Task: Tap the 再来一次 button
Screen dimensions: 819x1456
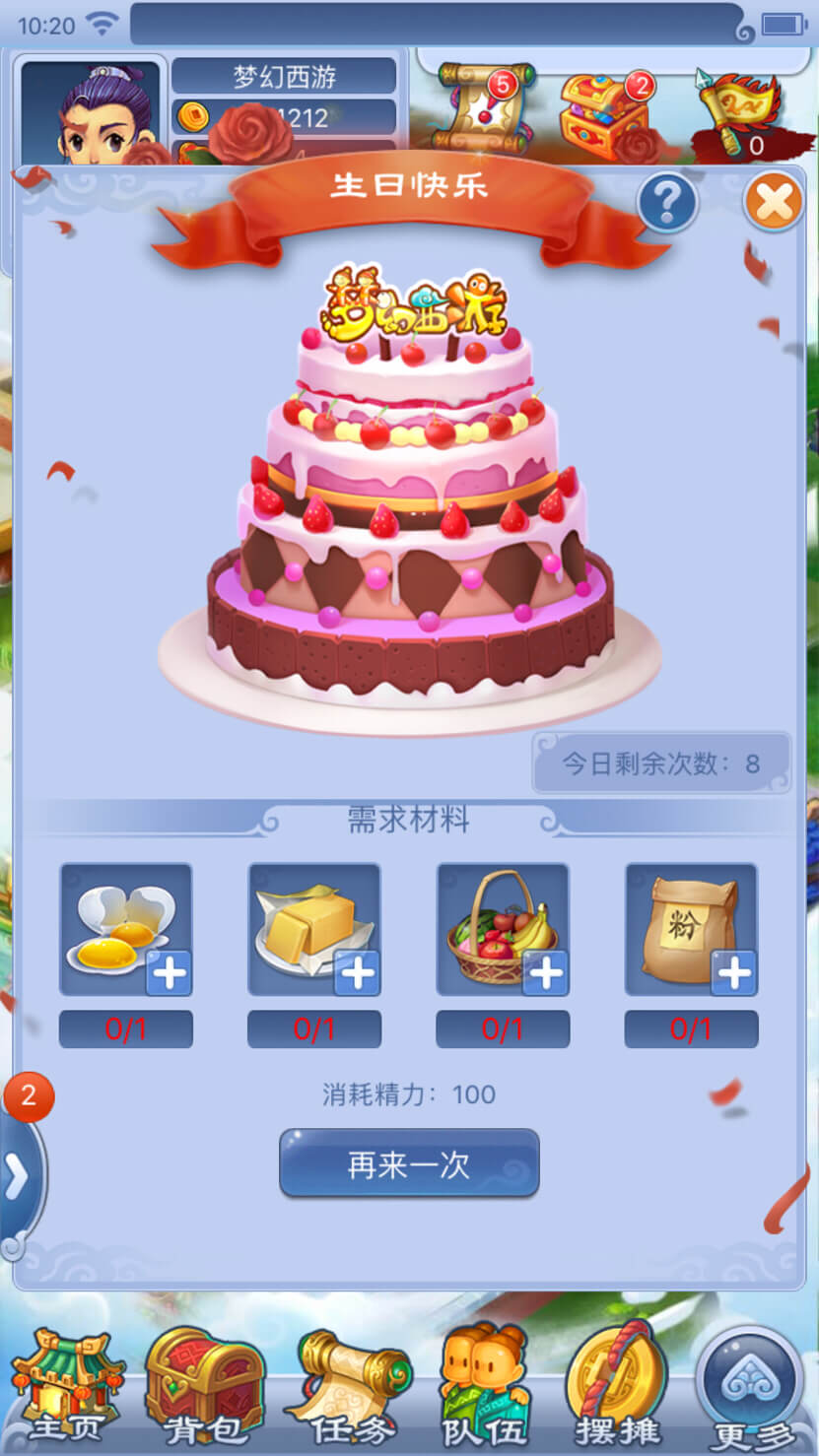Action: click(x=409, y=1164)
